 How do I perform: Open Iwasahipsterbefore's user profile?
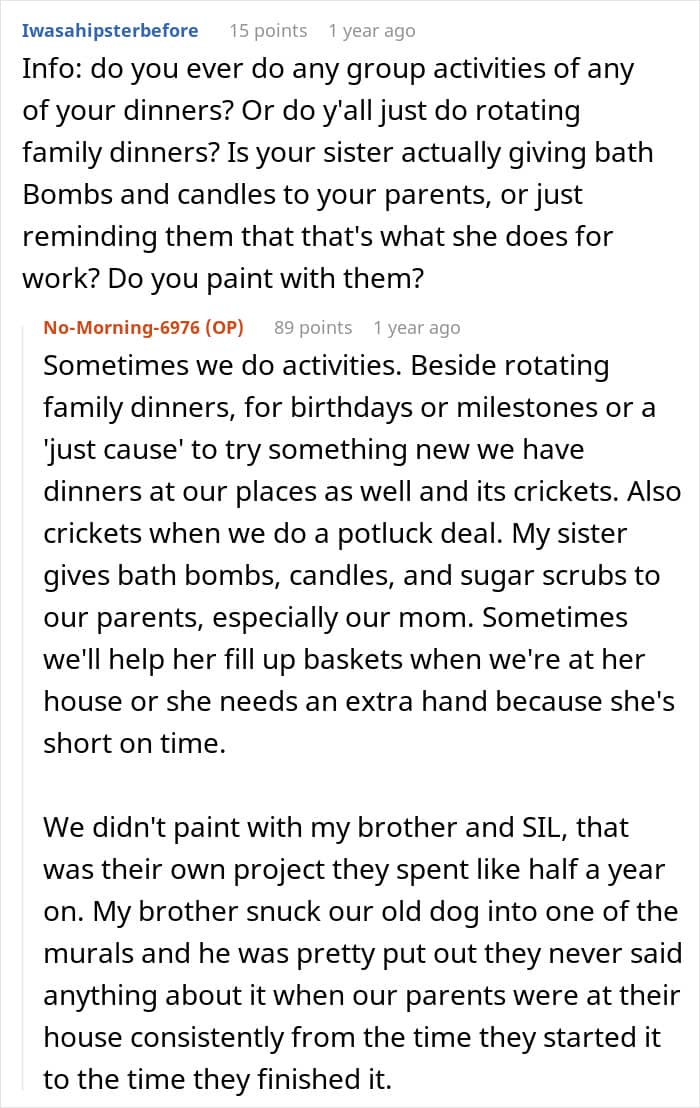[x=110, y=31]
